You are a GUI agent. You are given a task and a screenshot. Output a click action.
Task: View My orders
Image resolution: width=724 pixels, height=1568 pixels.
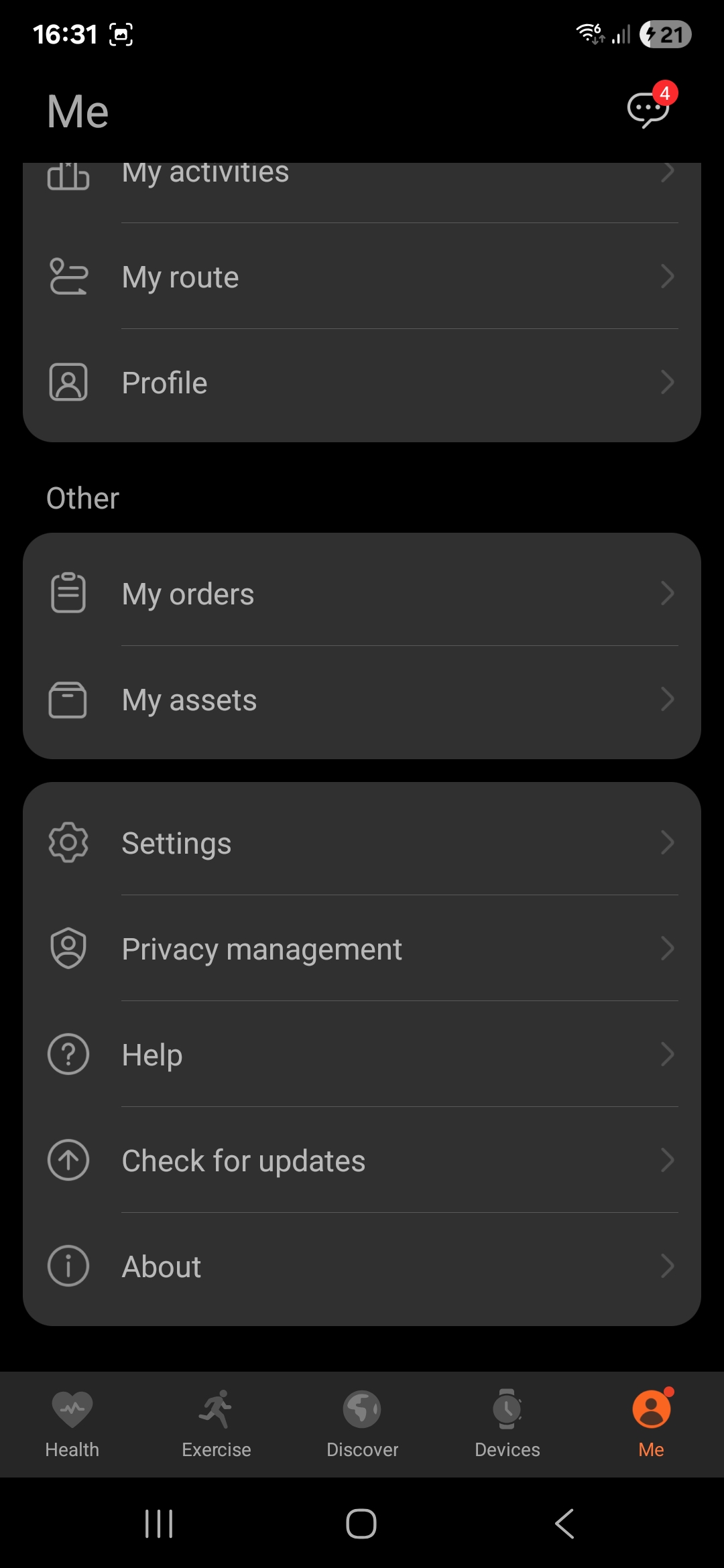pos(362,593)
